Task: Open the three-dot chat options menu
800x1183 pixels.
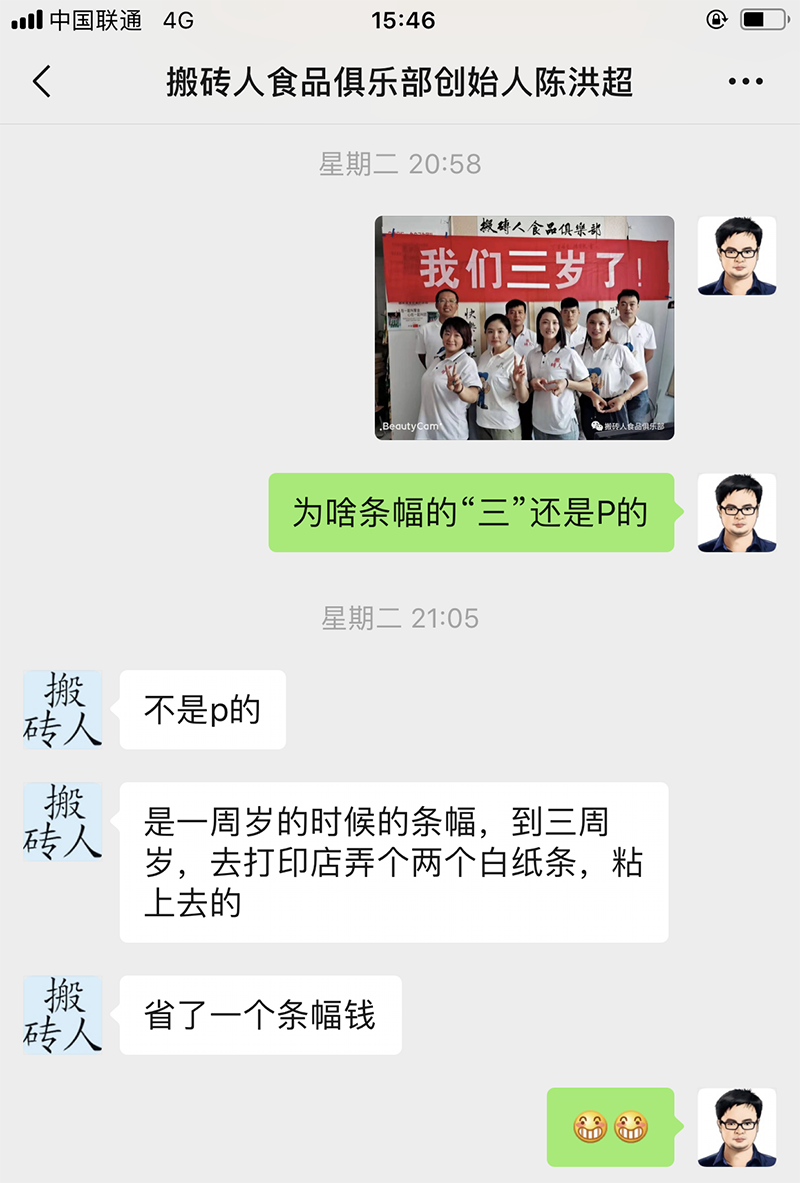Action: (x=745, y=82)
